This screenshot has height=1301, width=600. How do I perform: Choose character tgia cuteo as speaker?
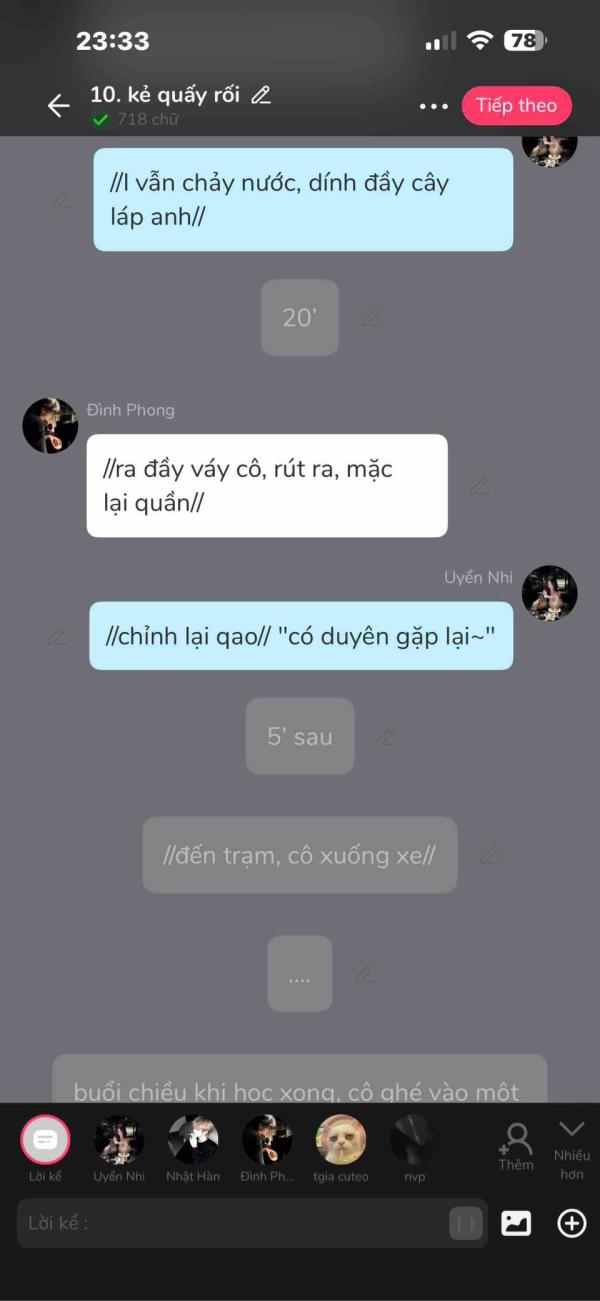pyautogui.click(x=341, y=1148)
